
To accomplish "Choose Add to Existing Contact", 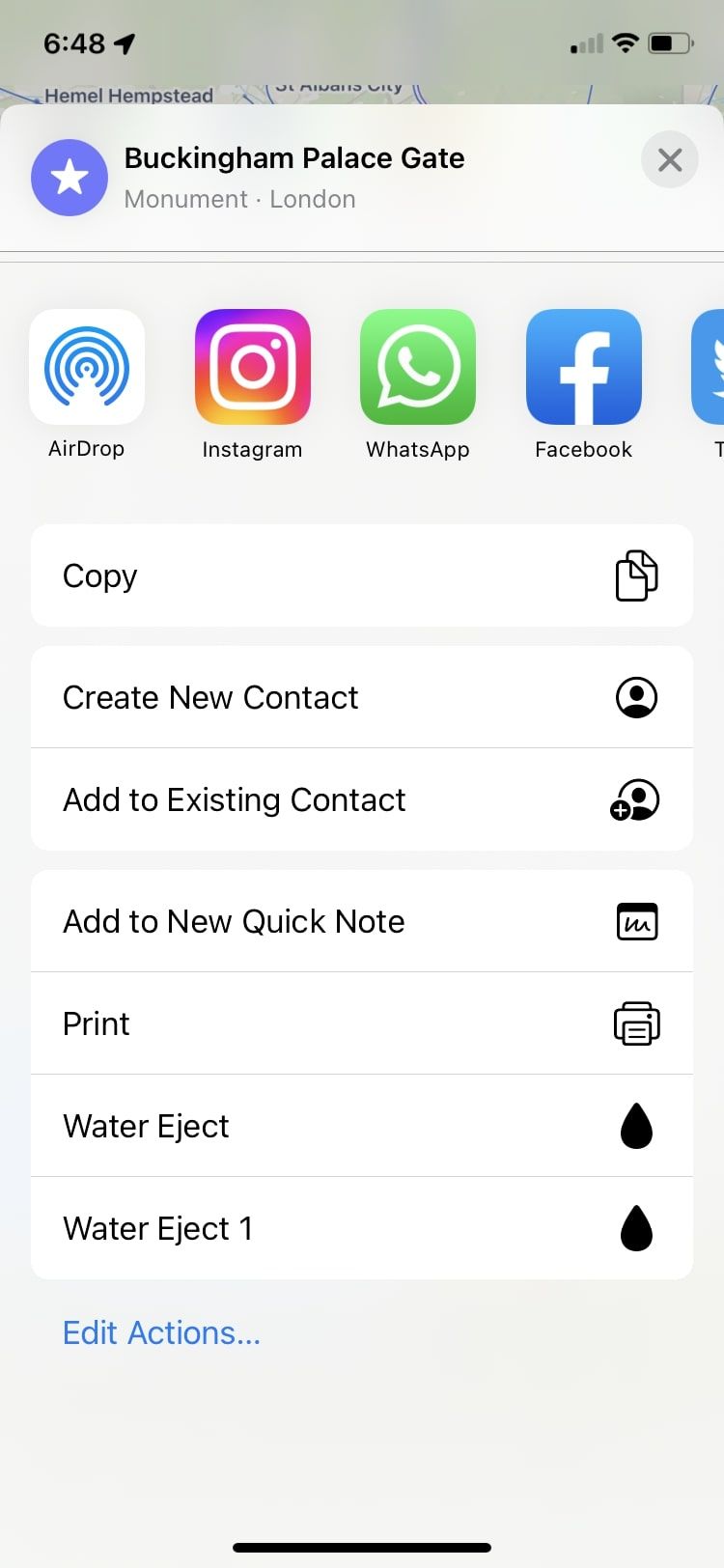I will 362,799.
